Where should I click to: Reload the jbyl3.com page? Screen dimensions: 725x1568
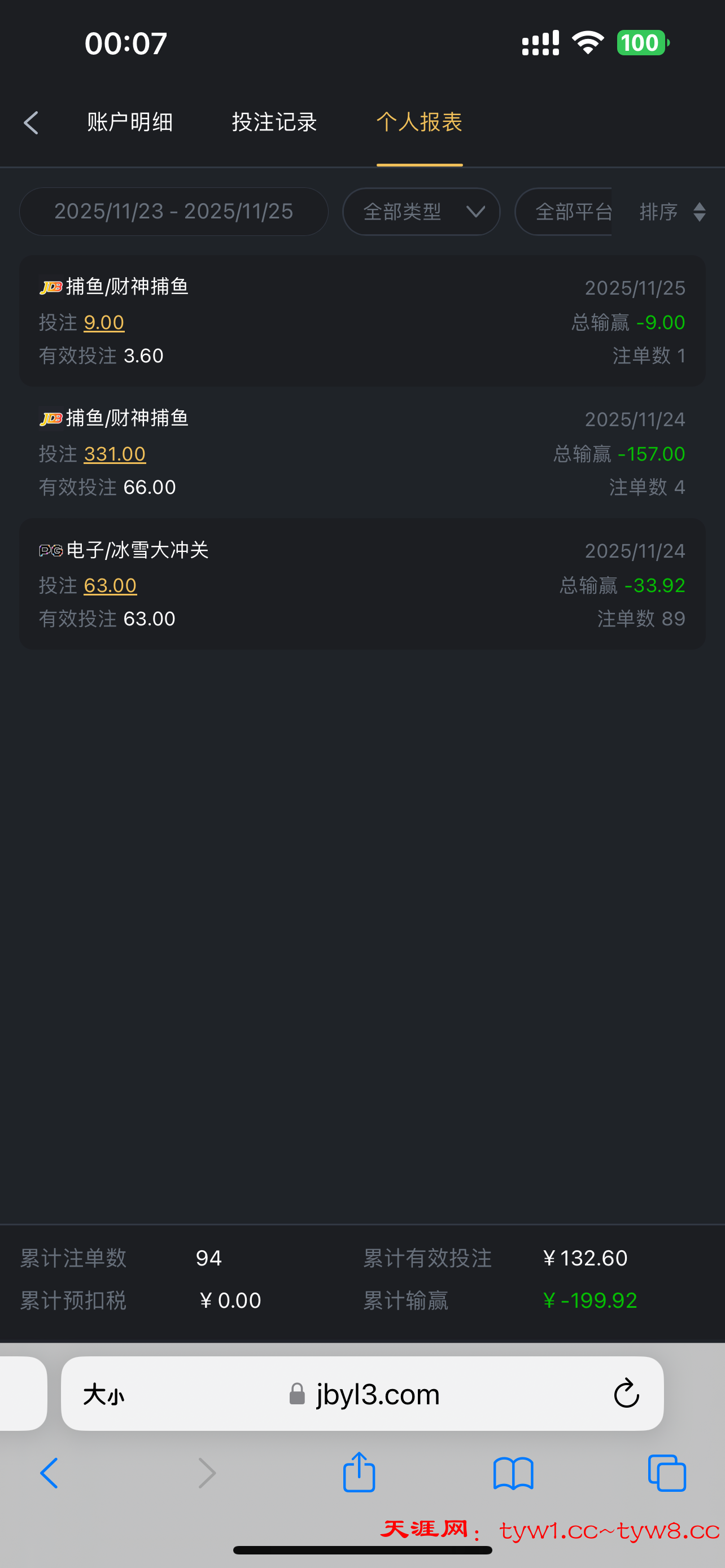pyautogui.click(x=626, y=1394)
